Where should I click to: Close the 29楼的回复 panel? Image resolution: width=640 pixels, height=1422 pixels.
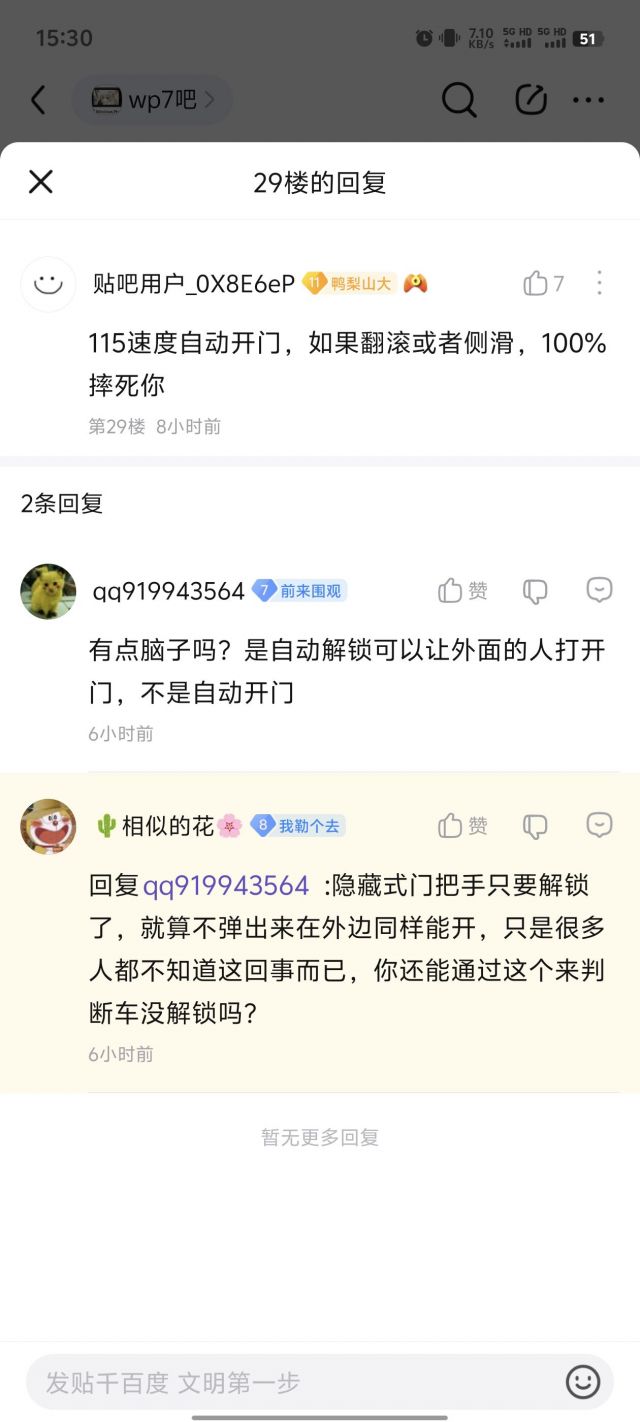tap(40, 182)
